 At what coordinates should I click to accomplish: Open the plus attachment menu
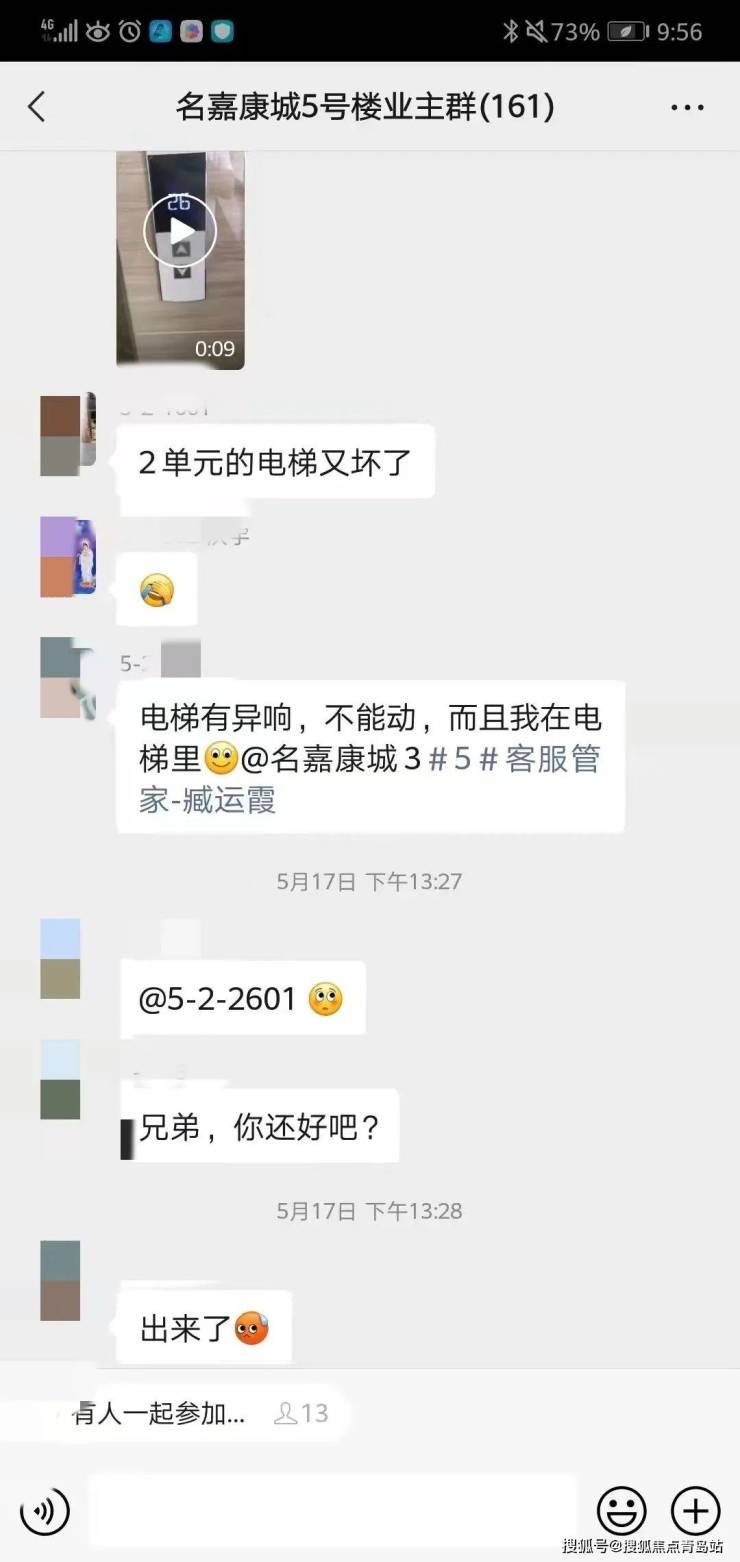pyautogui.click(x=695, y=1511)
